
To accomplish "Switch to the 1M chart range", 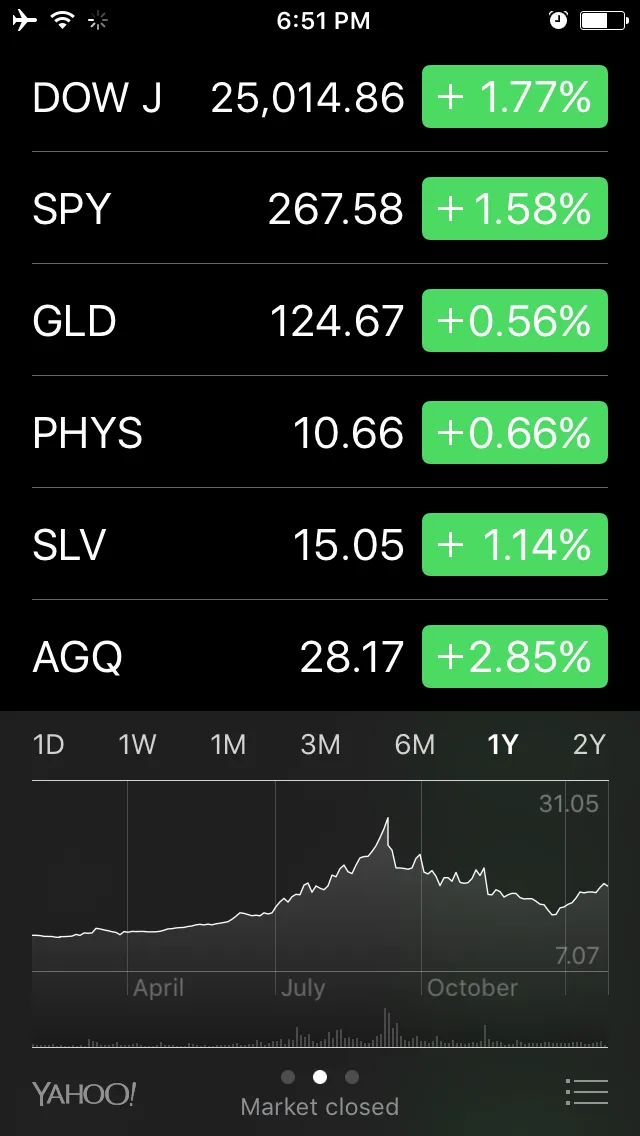I will (228, 745).
